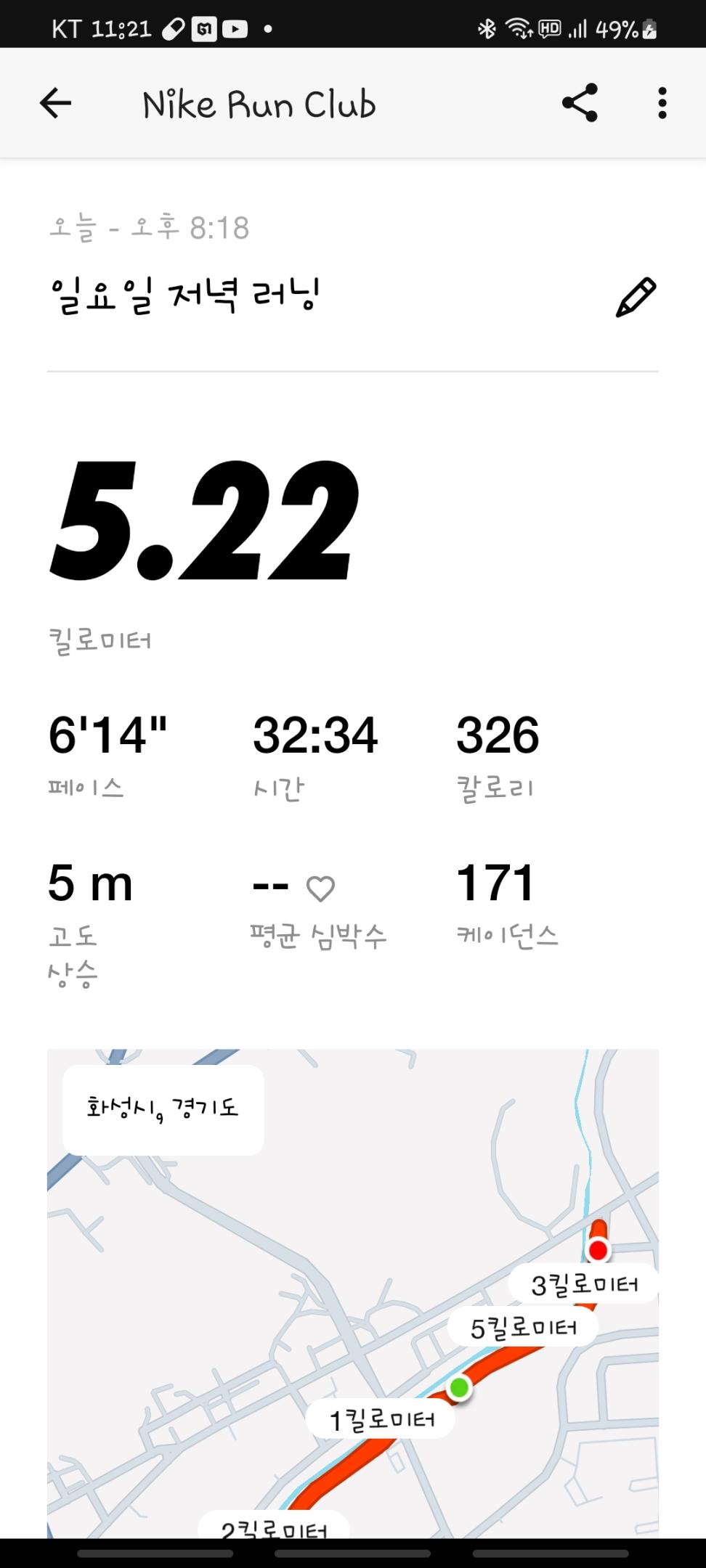Open the three-dot overflow menu
Viewport: 706px width, 1568px height.
click(662, 103)
